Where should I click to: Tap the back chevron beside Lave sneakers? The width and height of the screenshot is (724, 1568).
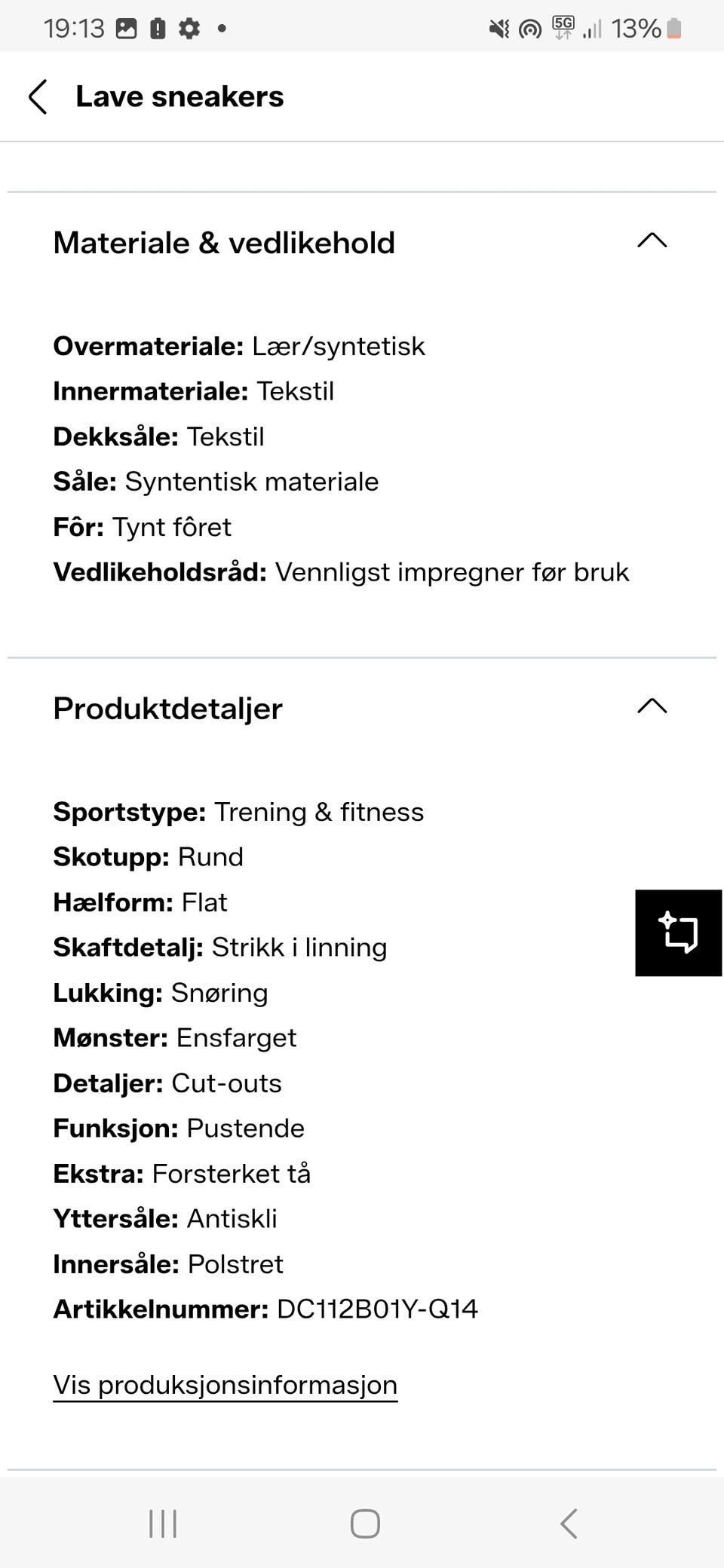tap(38, 96)
